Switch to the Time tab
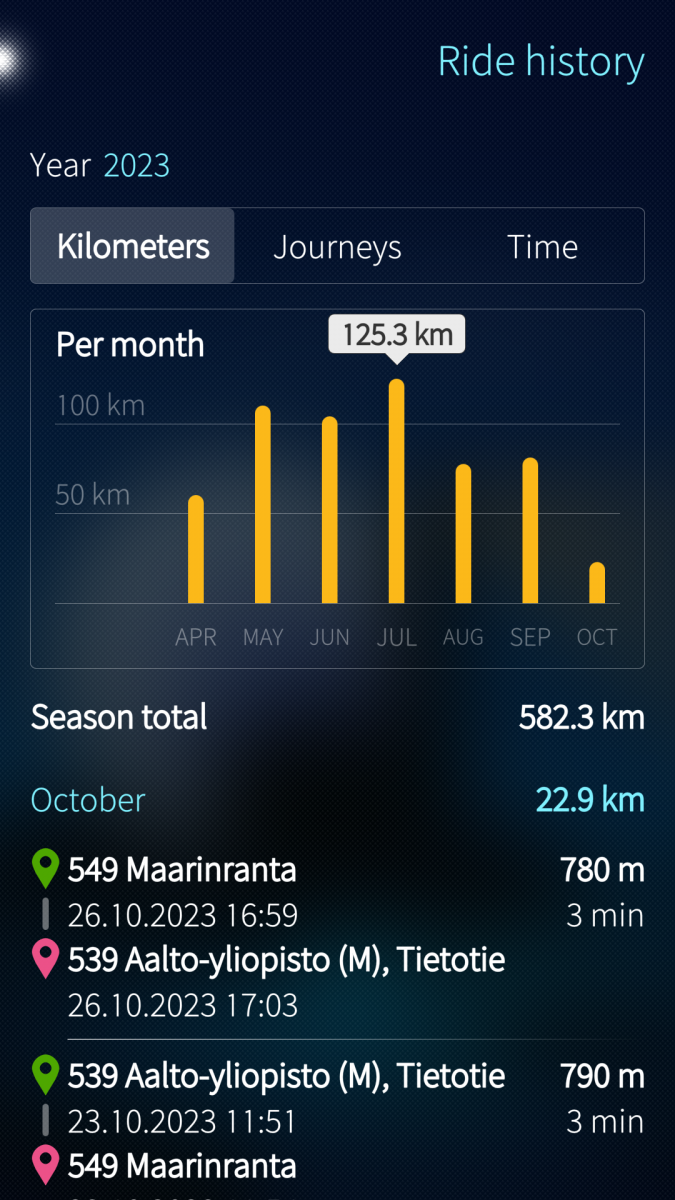 [x=542, y=247]
